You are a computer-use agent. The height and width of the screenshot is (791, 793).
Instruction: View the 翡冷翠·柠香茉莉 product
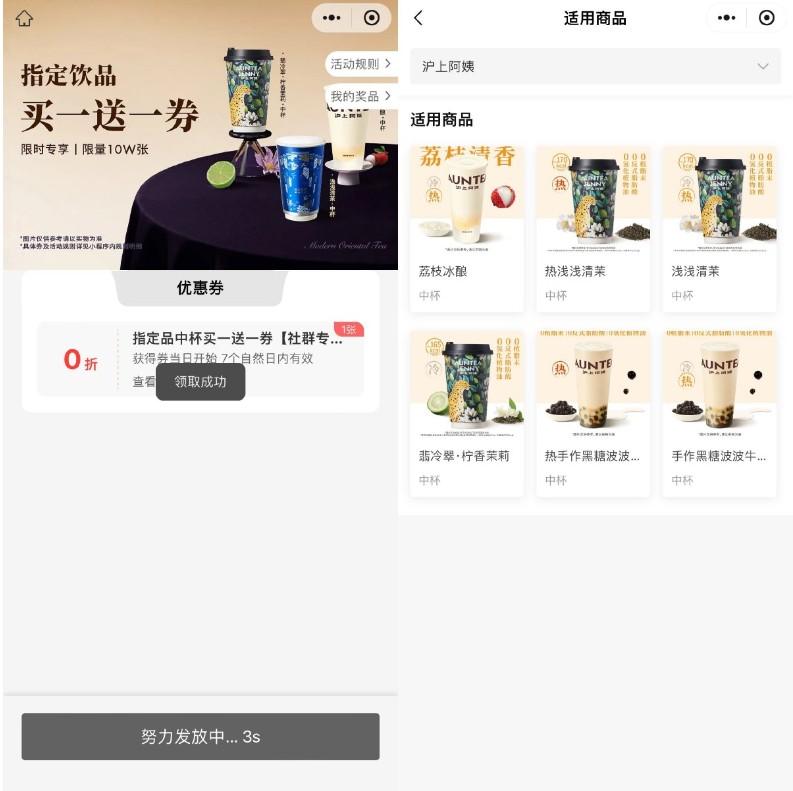tap(467, 413)
